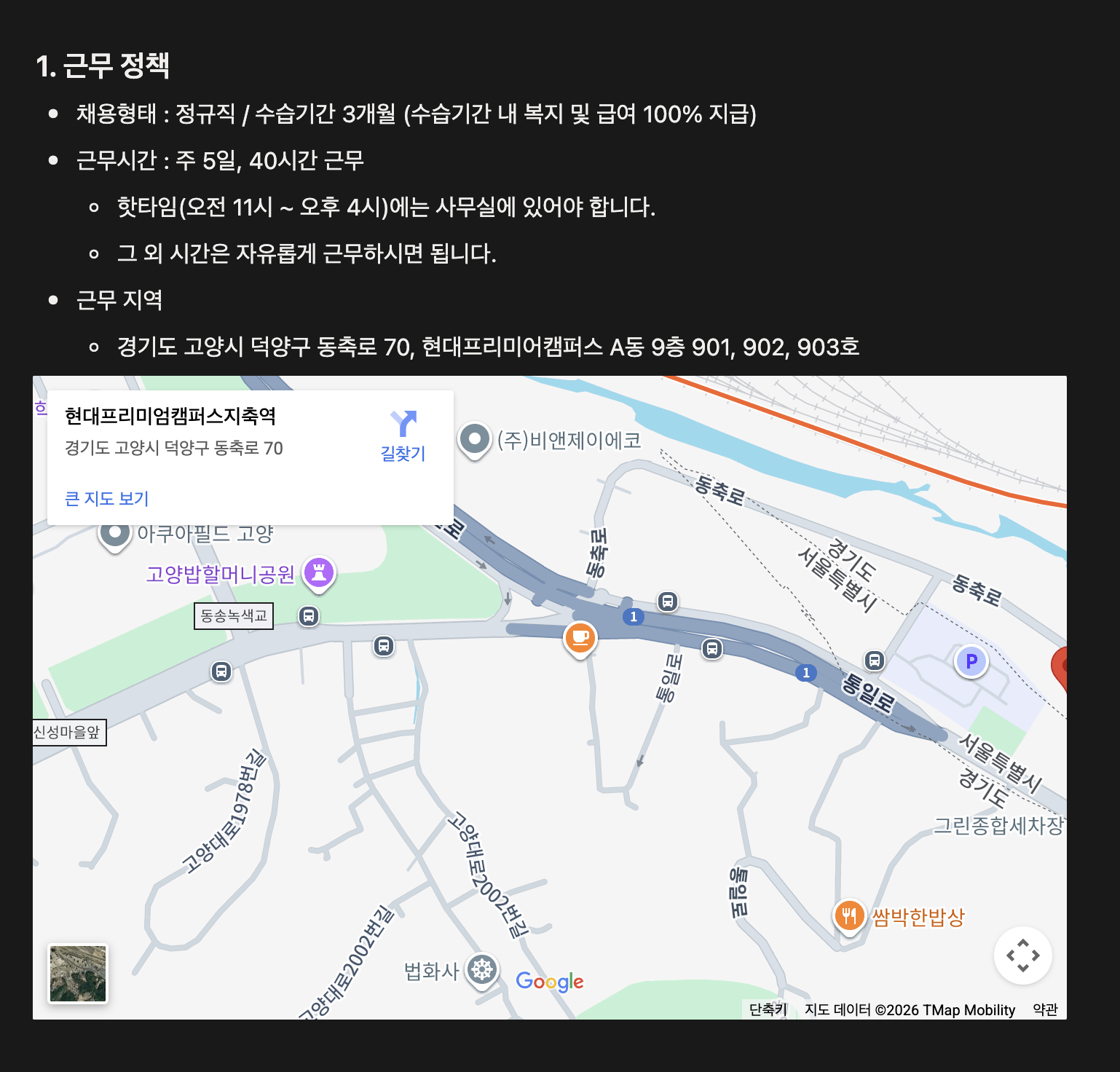Open the parking lot P marker
The image size is (1120, 1072).
[x=971, y=661]
